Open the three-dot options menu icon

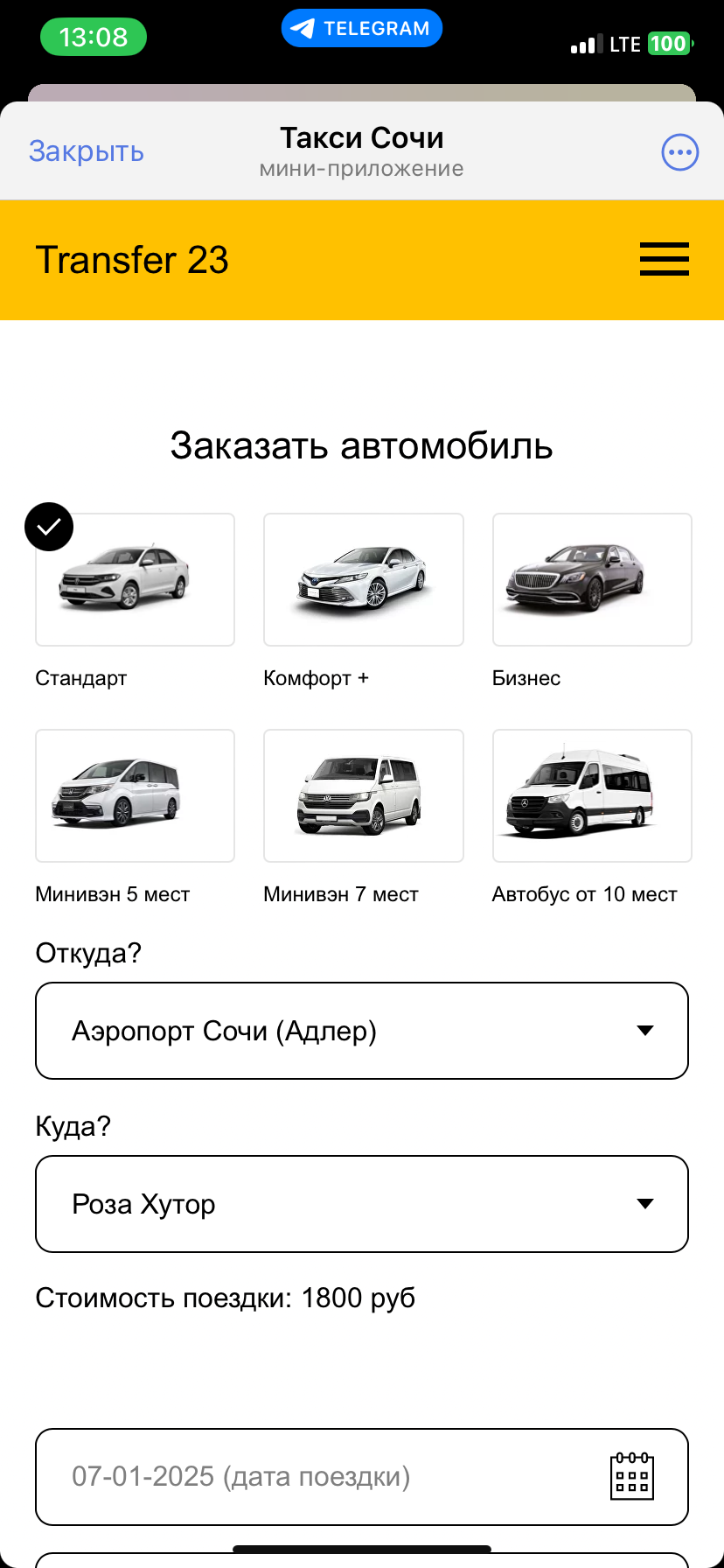pos(679,151)
